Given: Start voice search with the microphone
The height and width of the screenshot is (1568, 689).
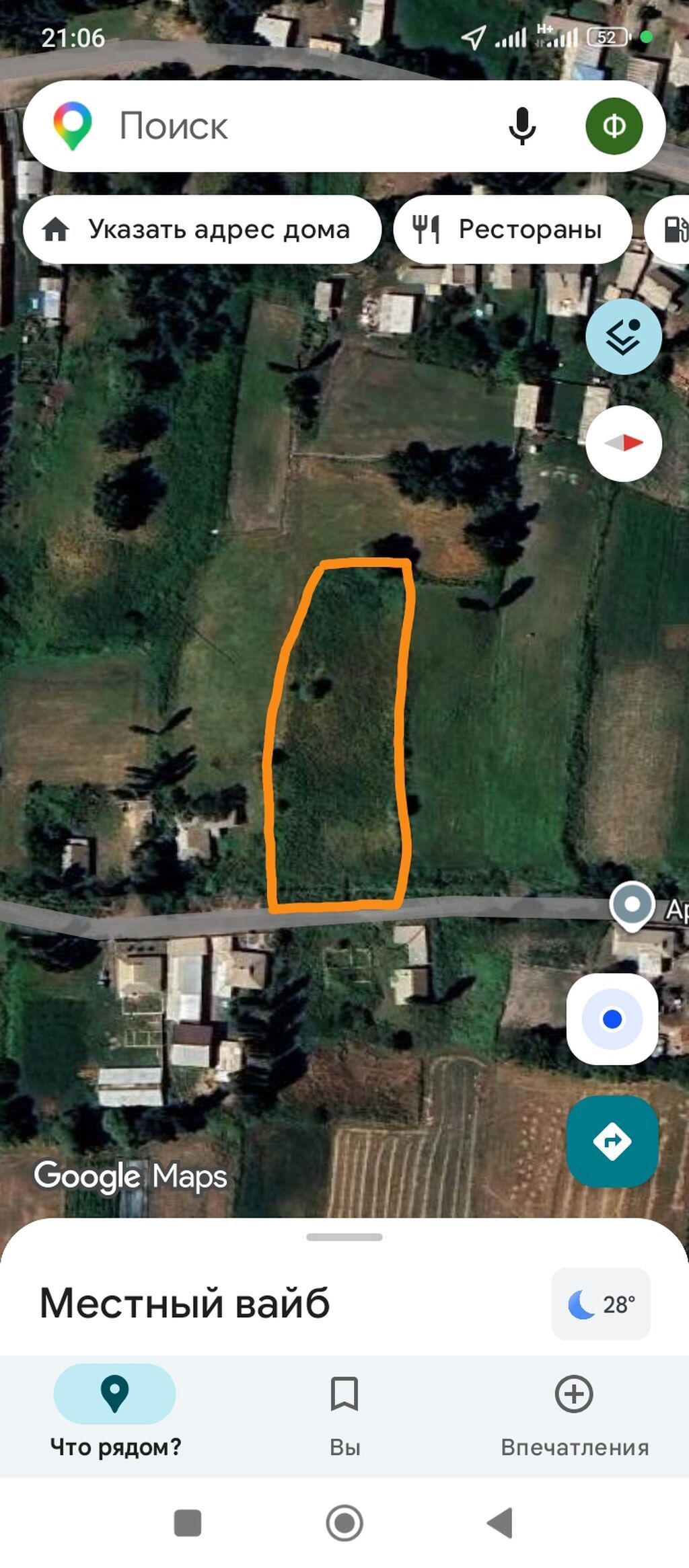Looking at the screenshot, I should click(522, 126).
